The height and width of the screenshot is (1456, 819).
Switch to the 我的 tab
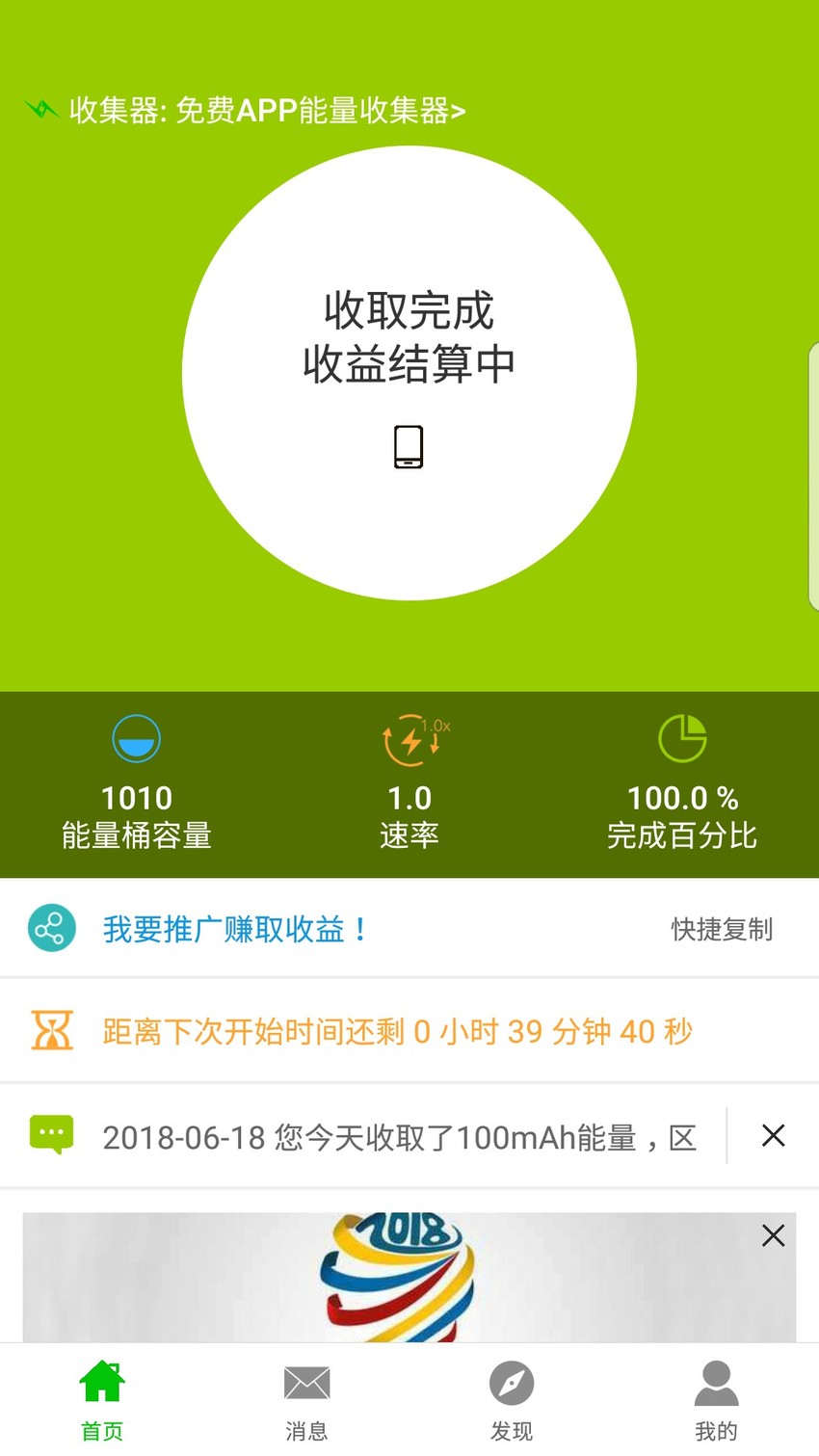point(716,1401)
